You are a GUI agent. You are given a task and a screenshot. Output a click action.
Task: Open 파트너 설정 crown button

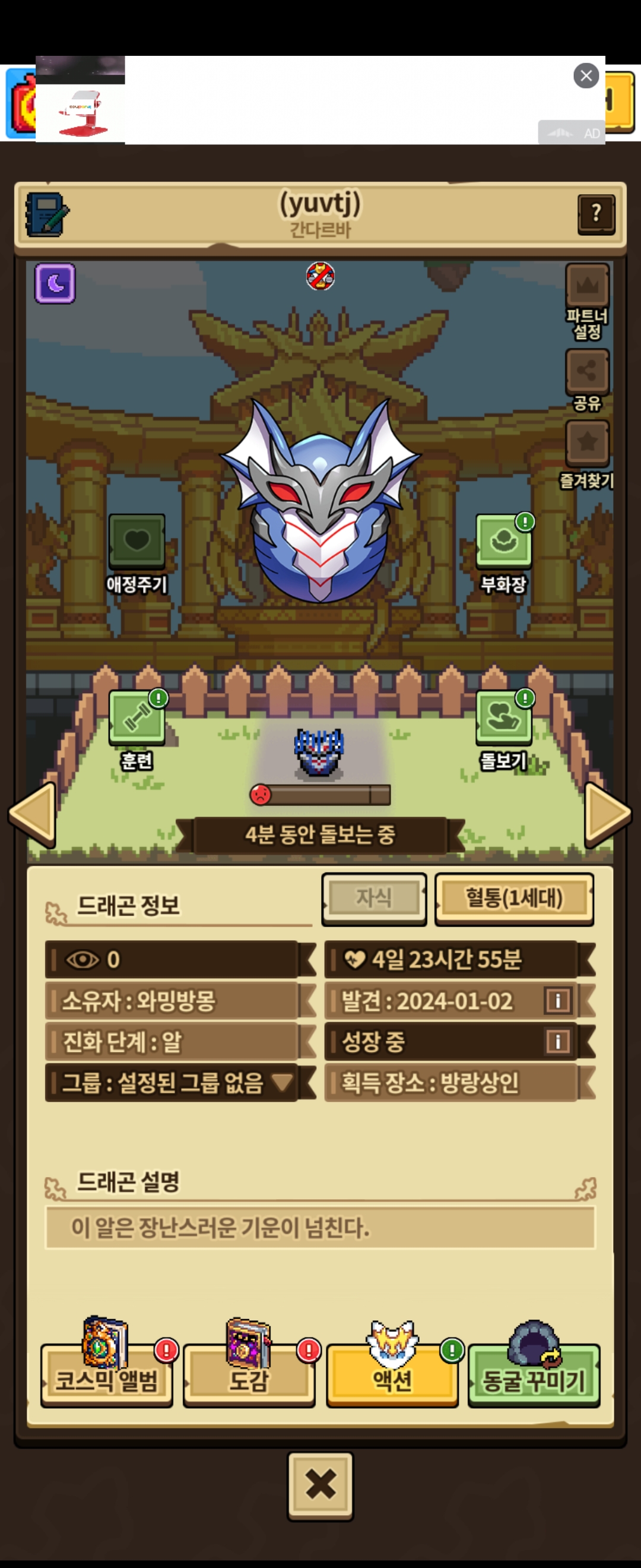587,301
